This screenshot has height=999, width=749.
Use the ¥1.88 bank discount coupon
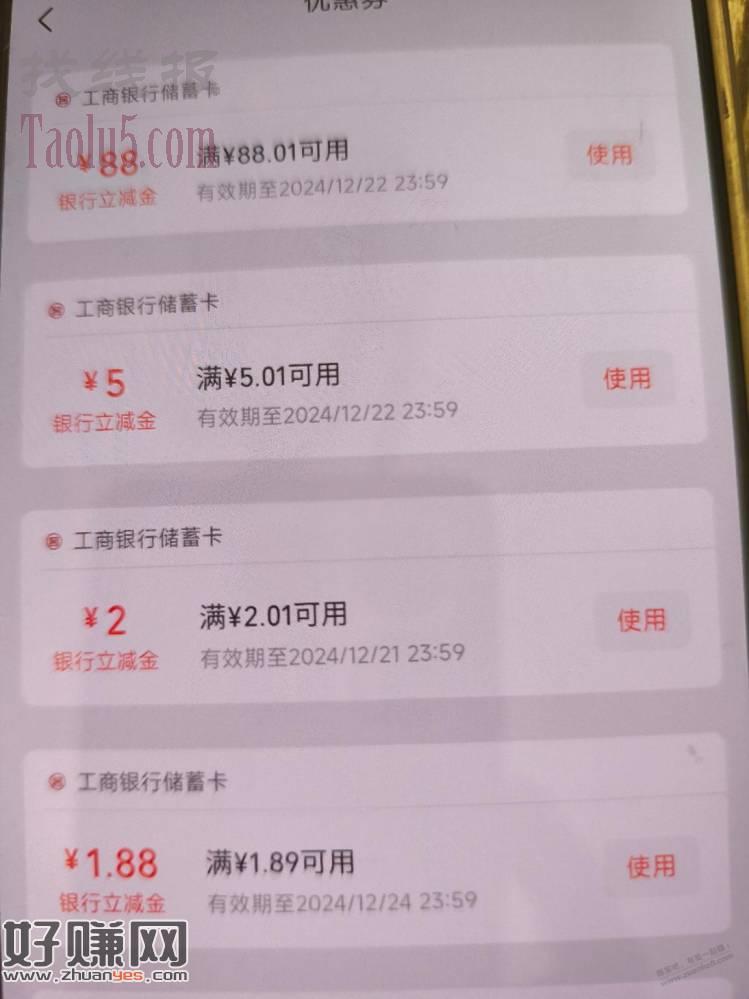tap(651, 866)
